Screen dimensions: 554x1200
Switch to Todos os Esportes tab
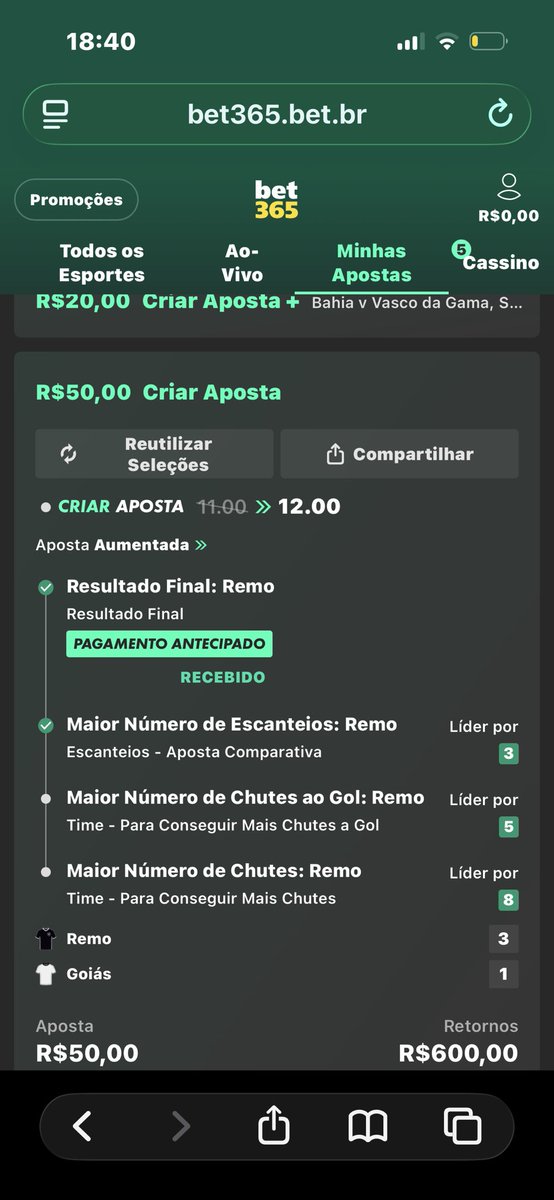pos(101,263)
